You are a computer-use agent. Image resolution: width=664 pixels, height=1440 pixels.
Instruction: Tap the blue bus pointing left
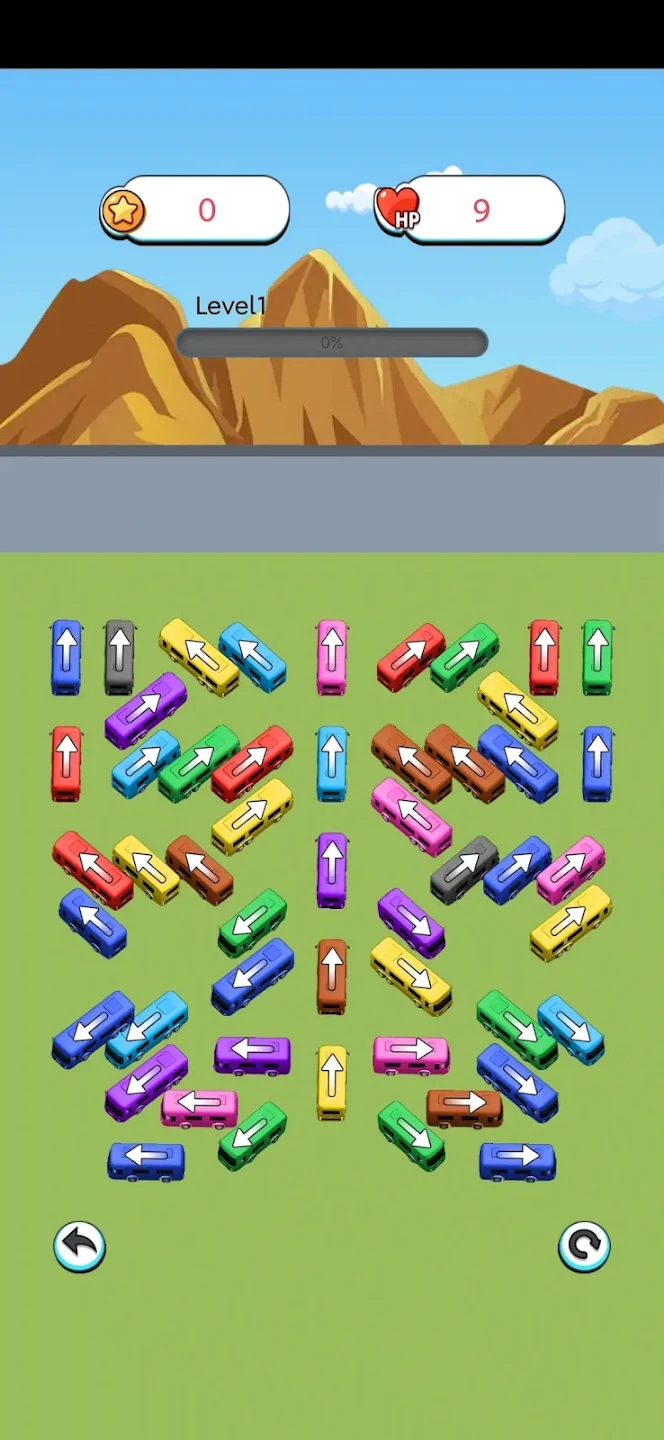[x=146, y=1161]
